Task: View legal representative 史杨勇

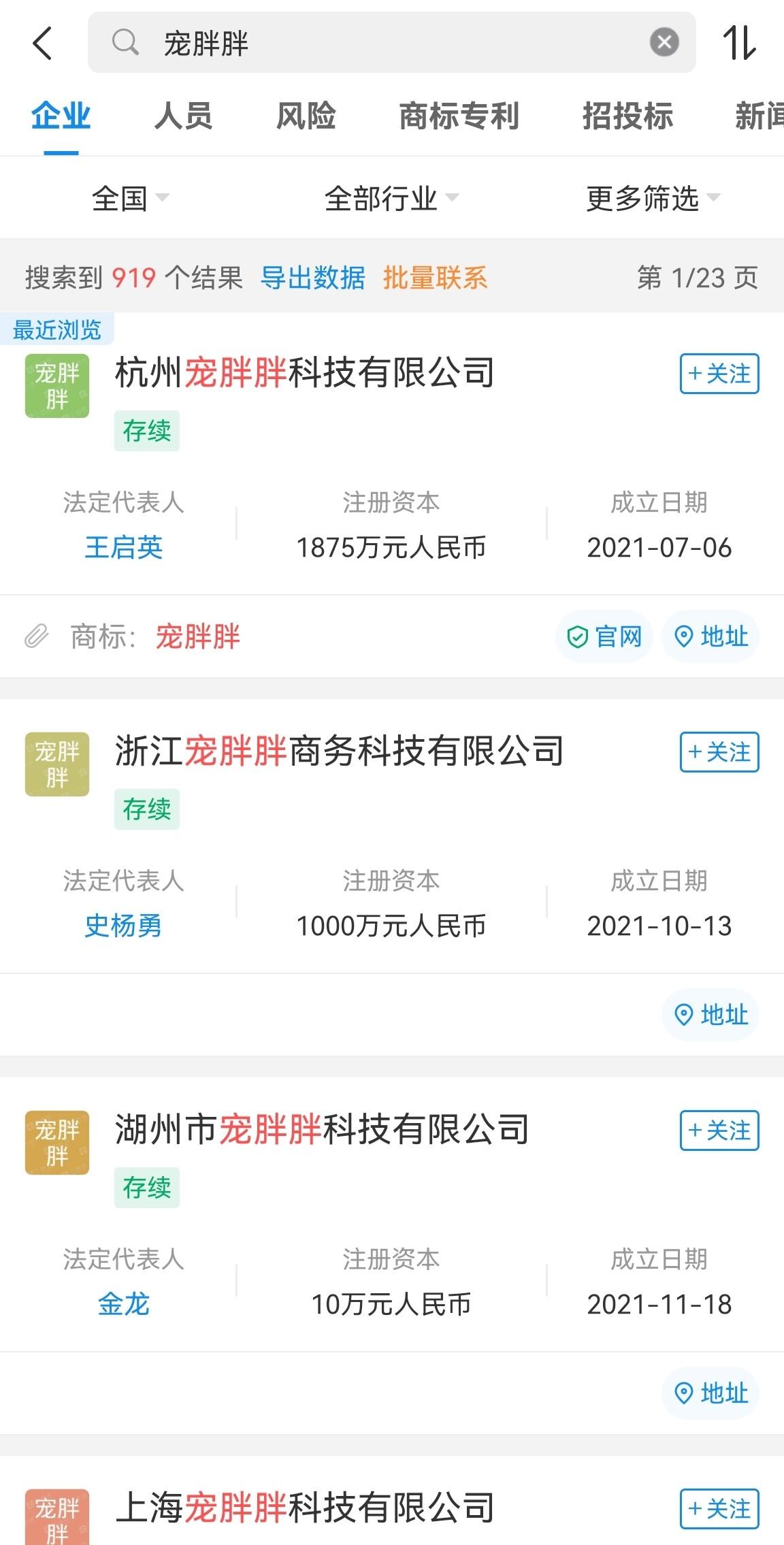Action: point(123,926)
